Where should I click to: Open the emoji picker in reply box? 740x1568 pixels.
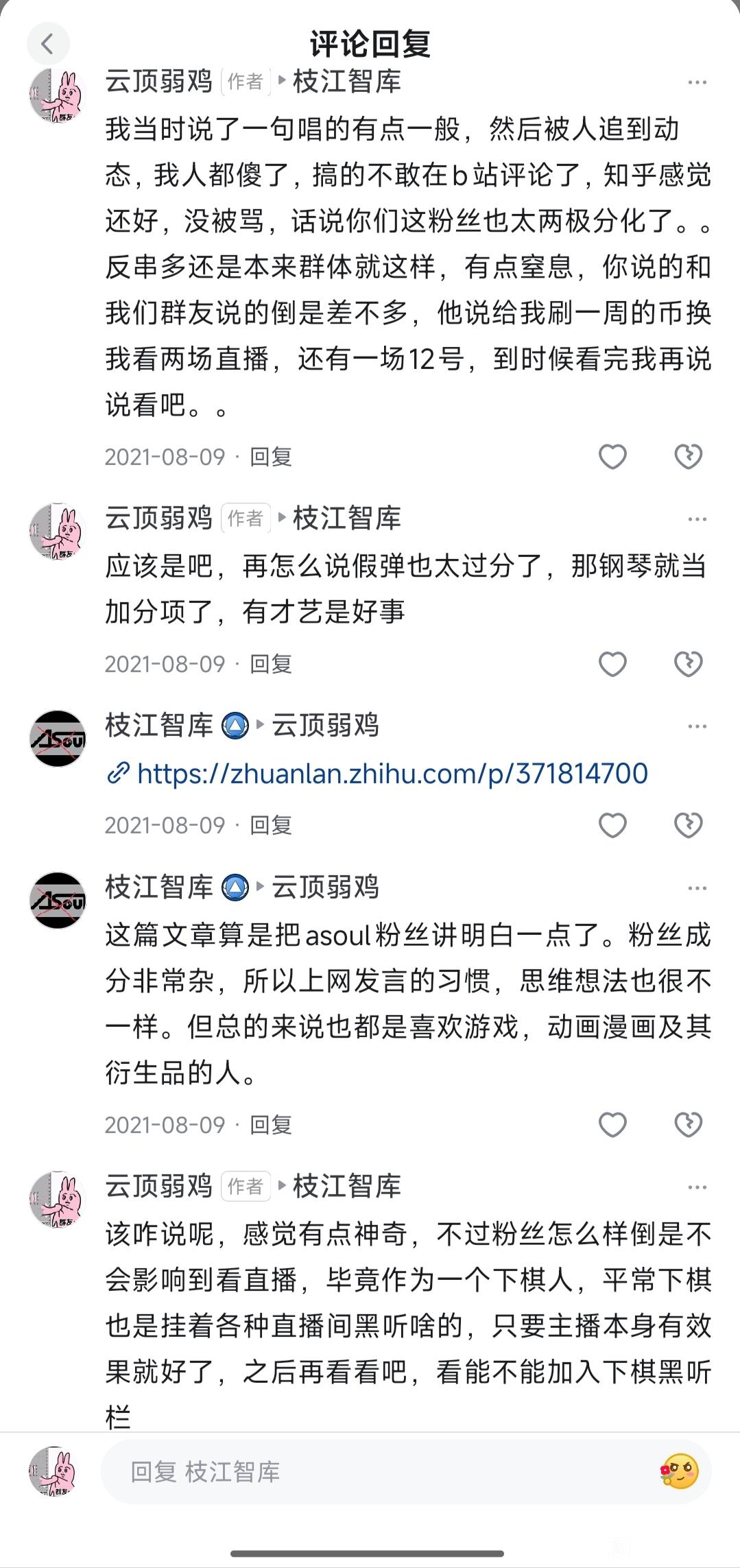(x=680, y=1471)
